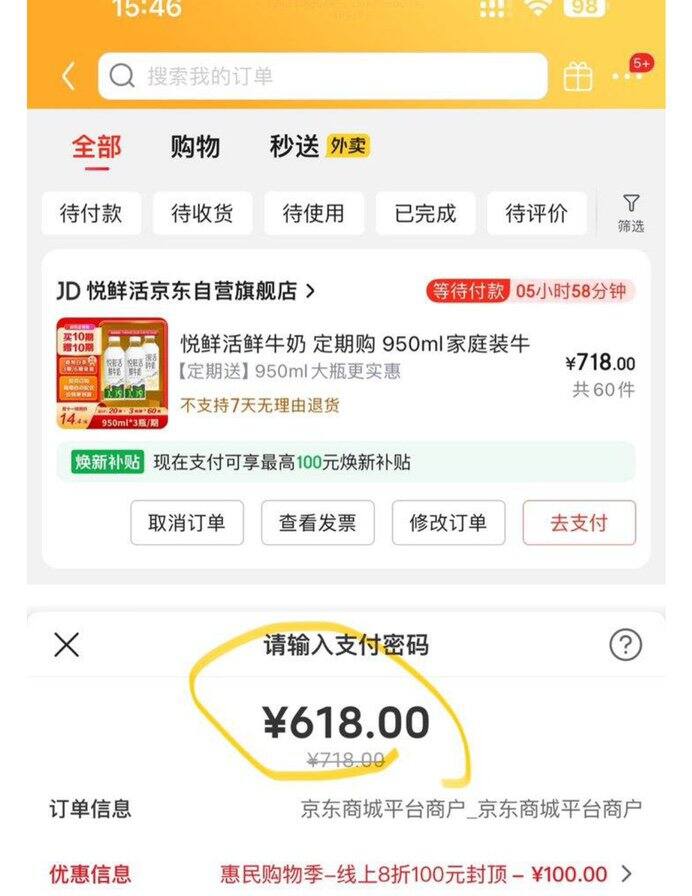Switch to the 购物 tab

[195, 147]
